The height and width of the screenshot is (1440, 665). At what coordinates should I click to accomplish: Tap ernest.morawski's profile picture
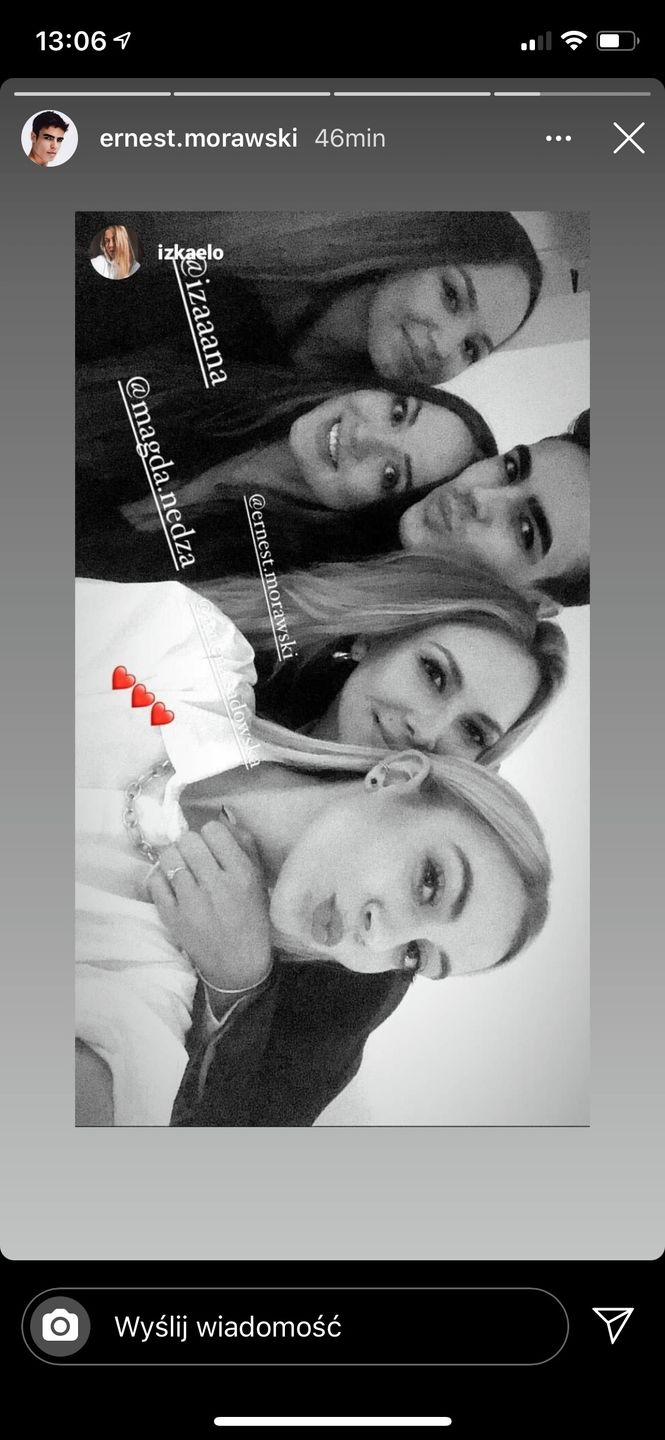(50, 138)
